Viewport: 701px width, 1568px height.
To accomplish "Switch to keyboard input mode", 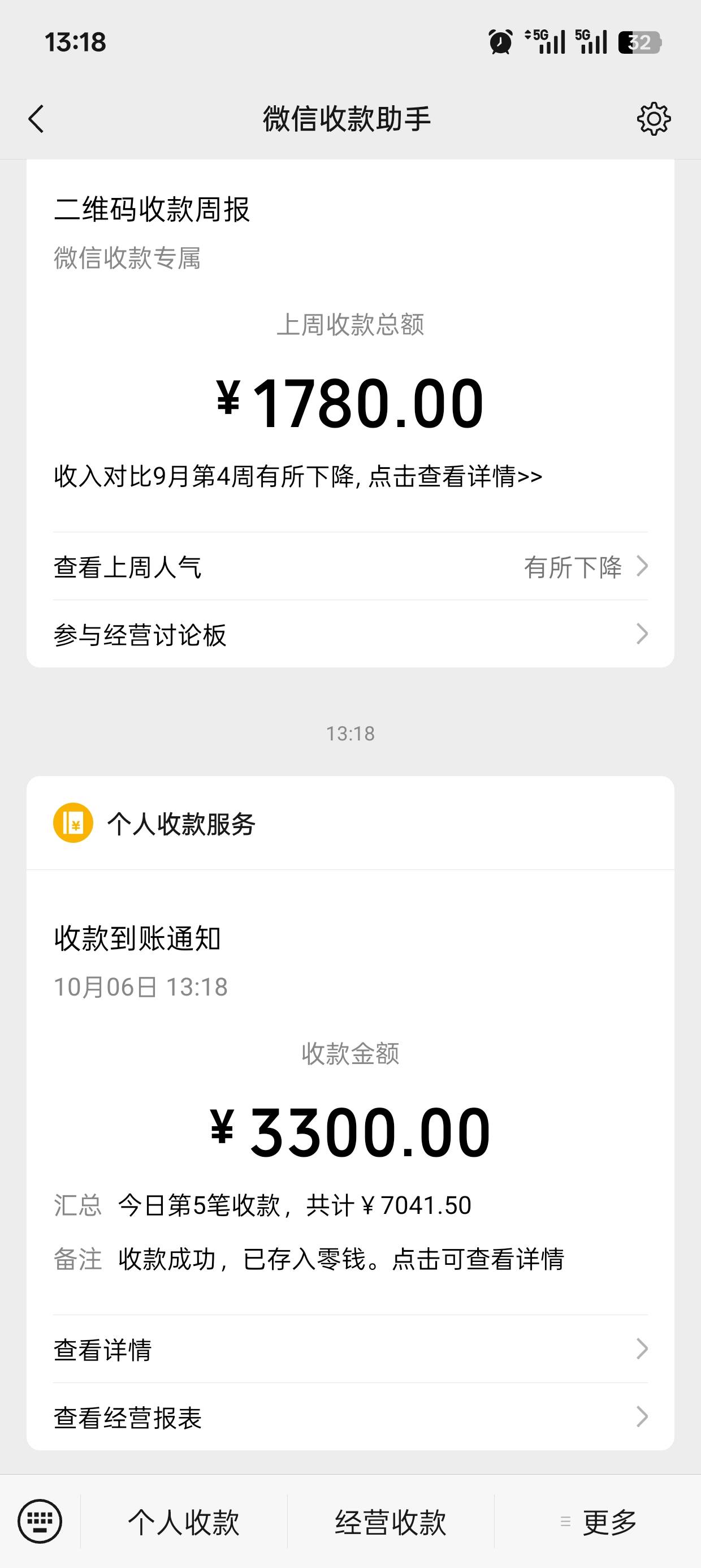I will coord(40,1521).
